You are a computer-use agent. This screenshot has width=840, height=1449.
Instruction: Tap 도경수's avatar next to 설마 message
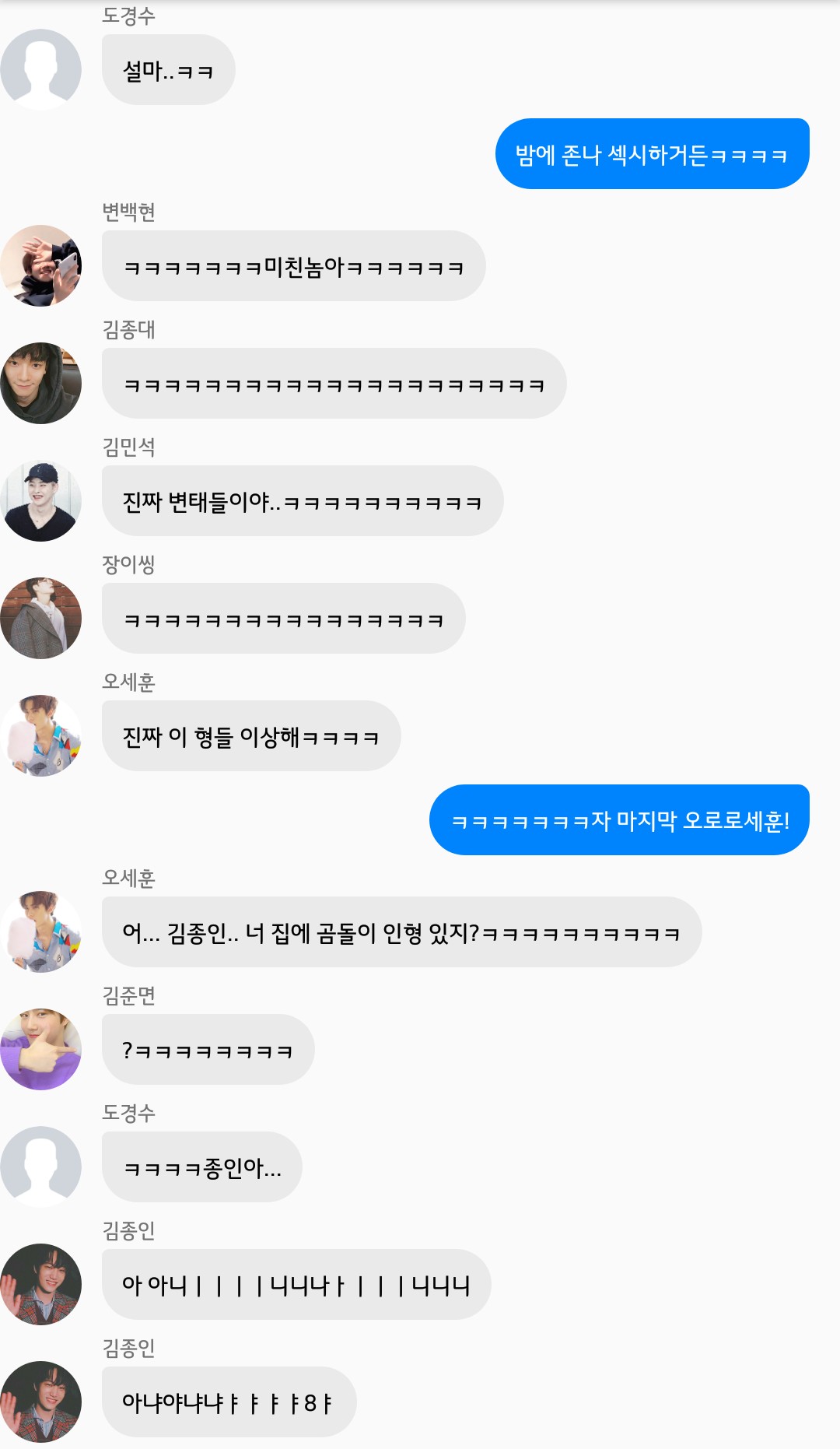[x=40, y=70]
